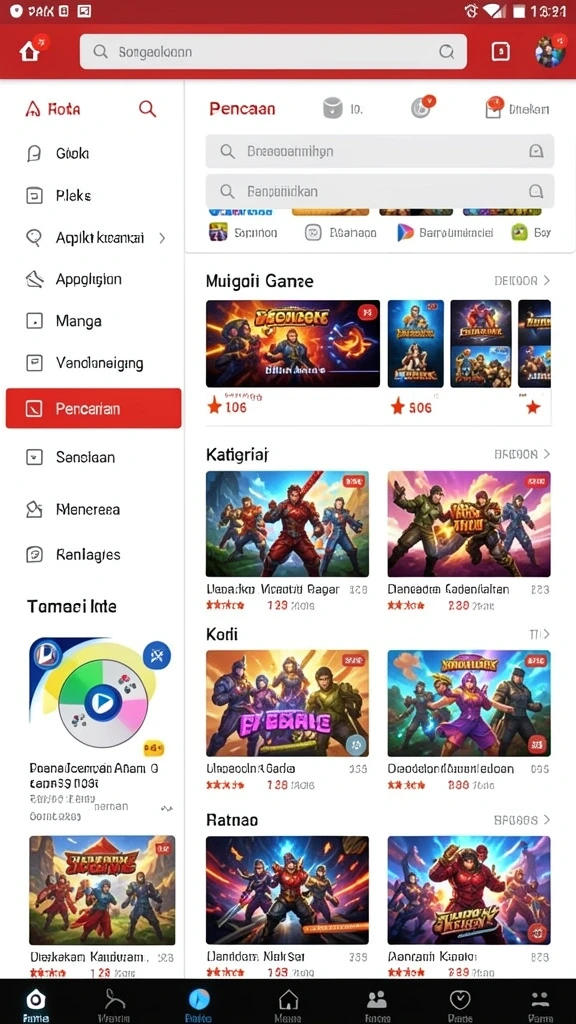See more of the Katigriaj section
Viewport: 576px width, 1024px height.
[x=522, y=454]
